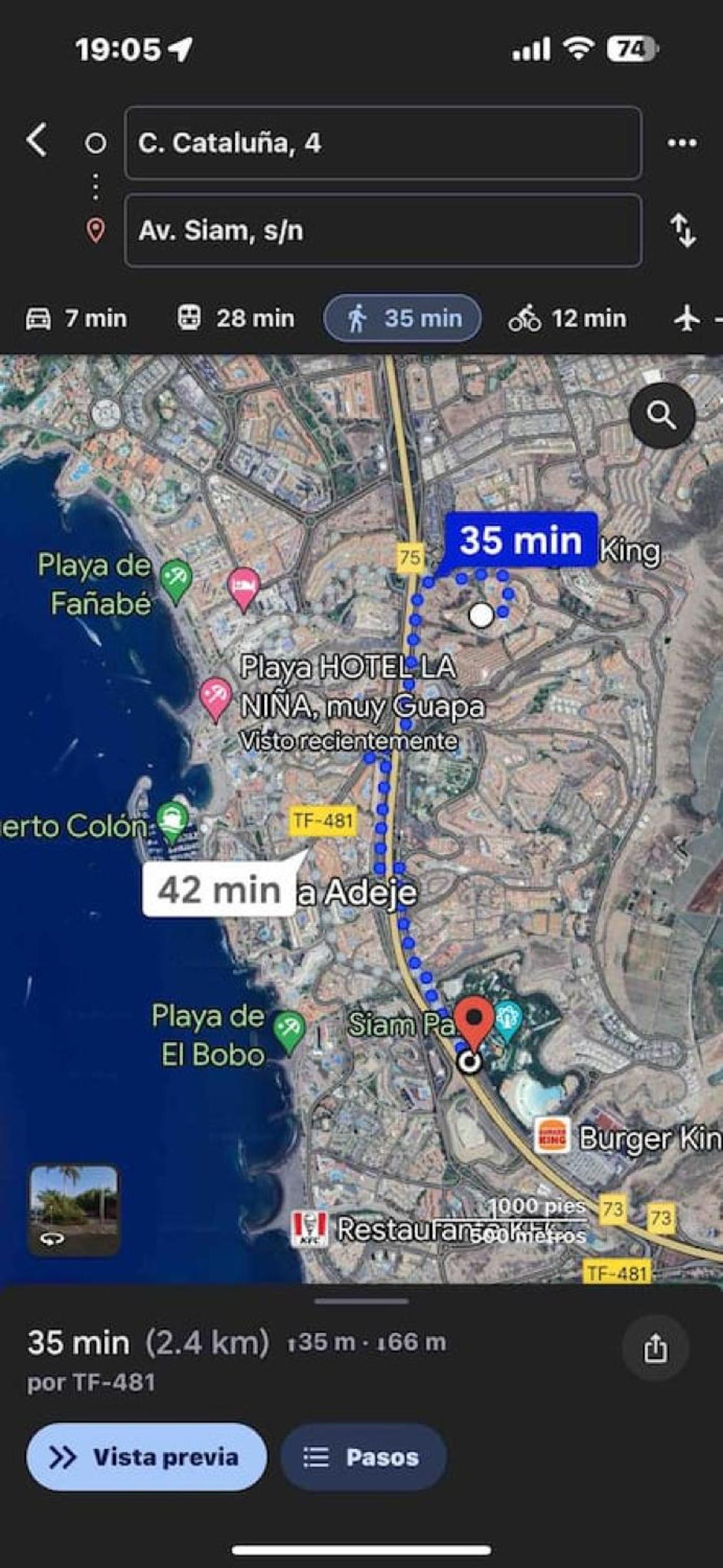Select the walking tab, 35 min
The image size is (723, 1568).
(402, 318)
